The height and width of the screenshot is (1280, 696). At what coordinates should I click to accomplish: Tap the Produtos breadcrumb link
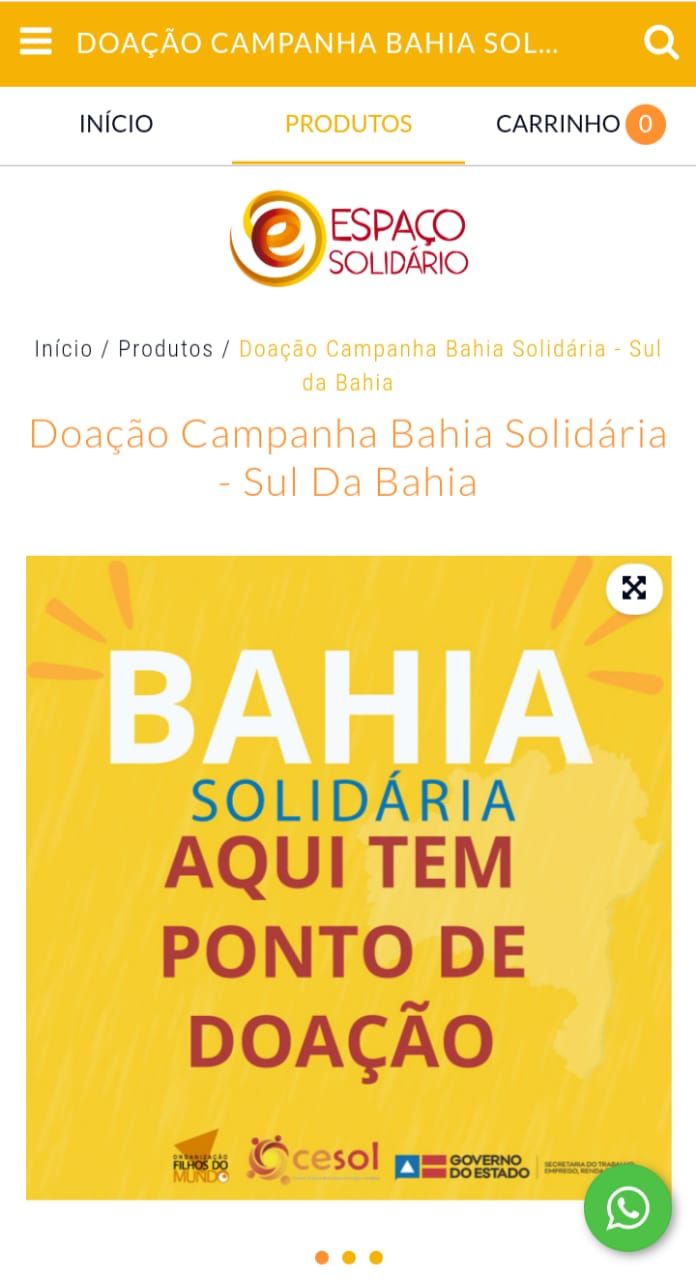(x=166, y=349)
